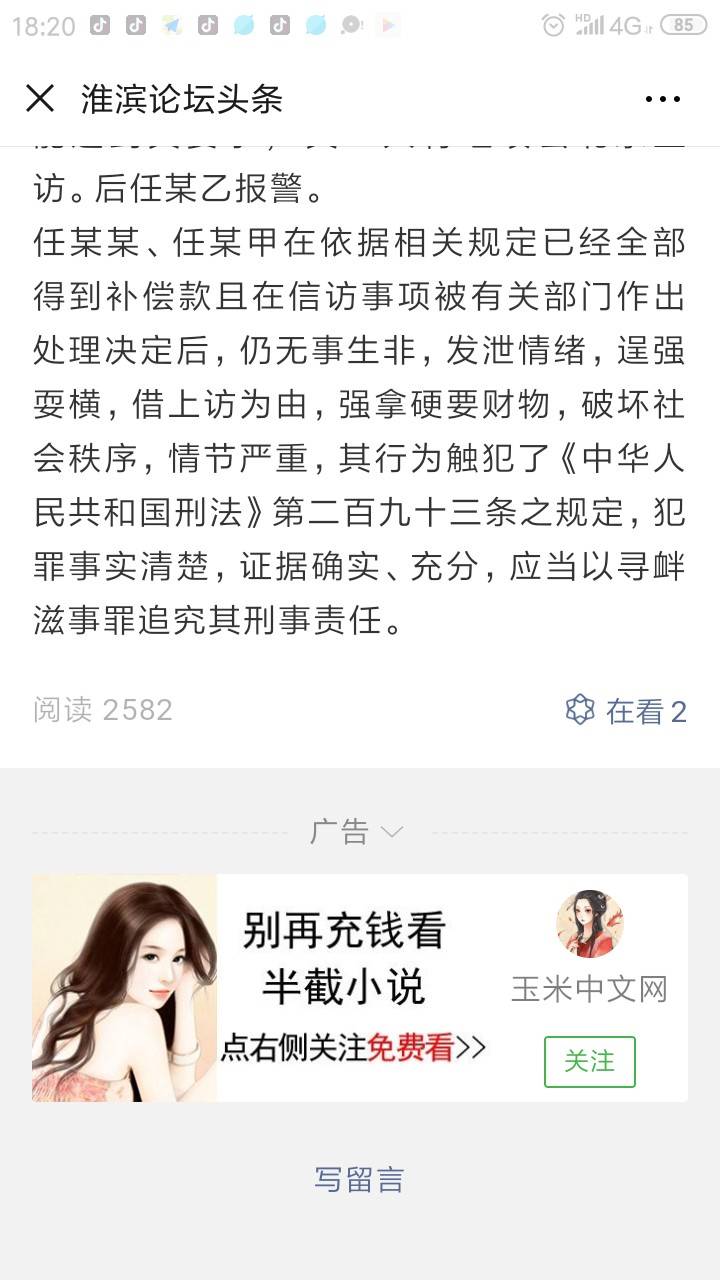The width and height of the screenshot is (720, 1280).
Task: Close the article page
Action: click(x=40, y=98)
